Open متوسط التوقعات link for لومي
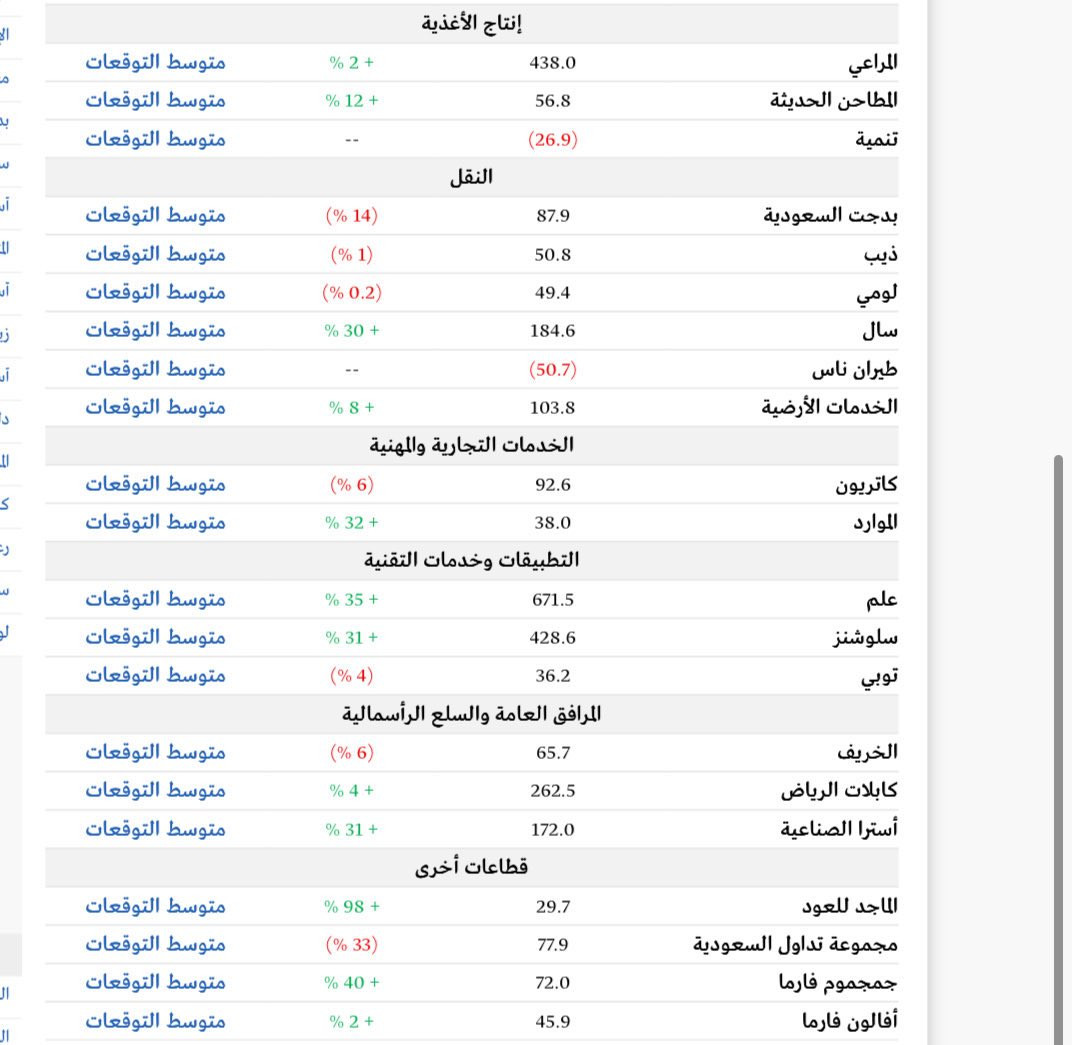This screenshot has height=1045, width=1072. [155, 292]
